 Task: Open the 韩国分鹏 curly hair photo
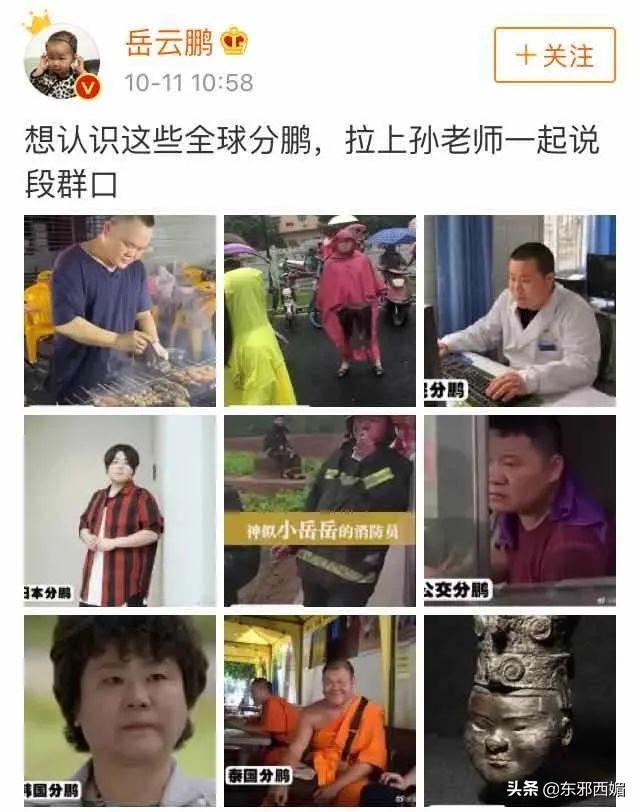pyautogui.click(x=120, y=709)
